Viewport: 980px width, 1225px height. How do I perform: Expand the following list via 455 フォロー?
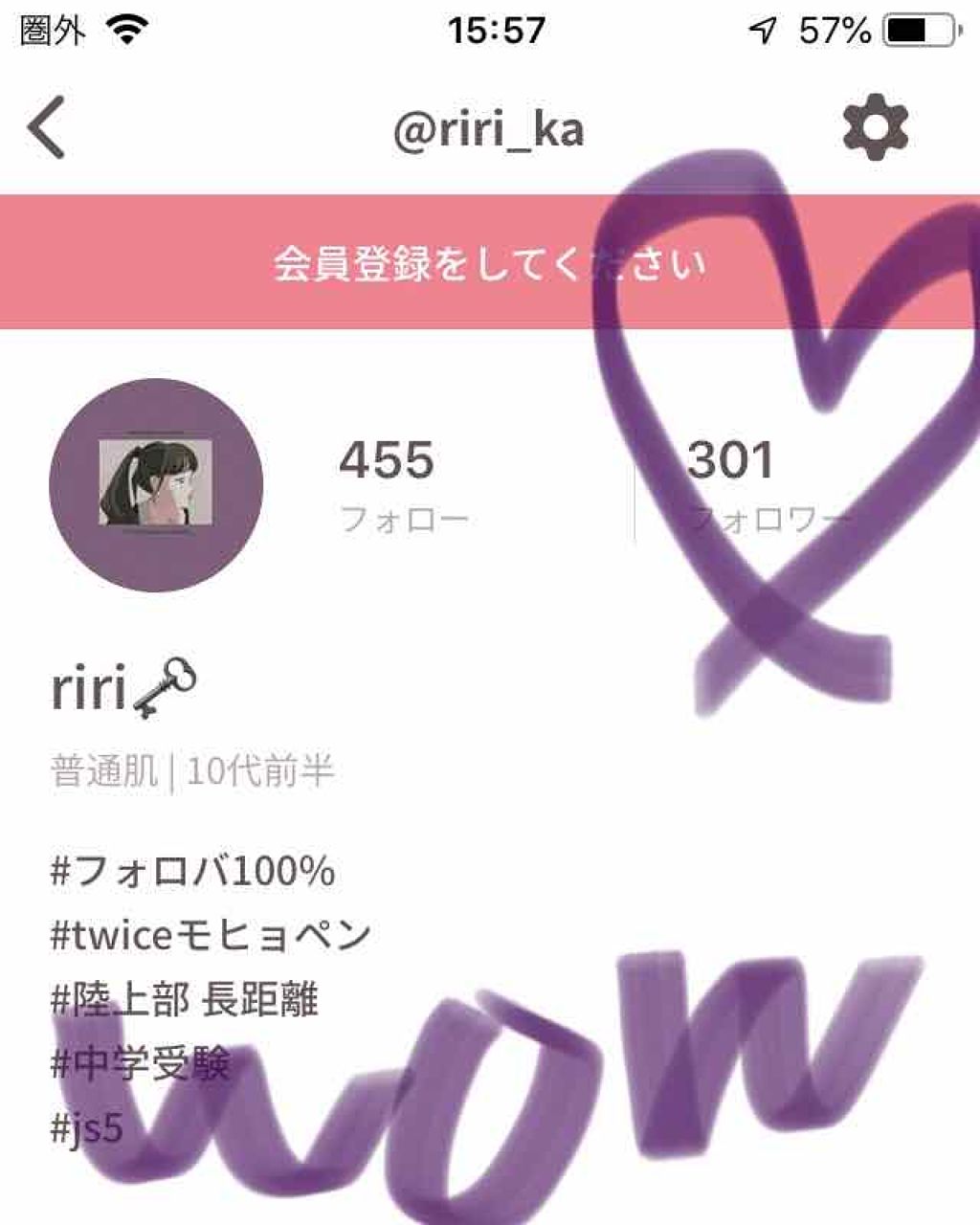[402, 481]
